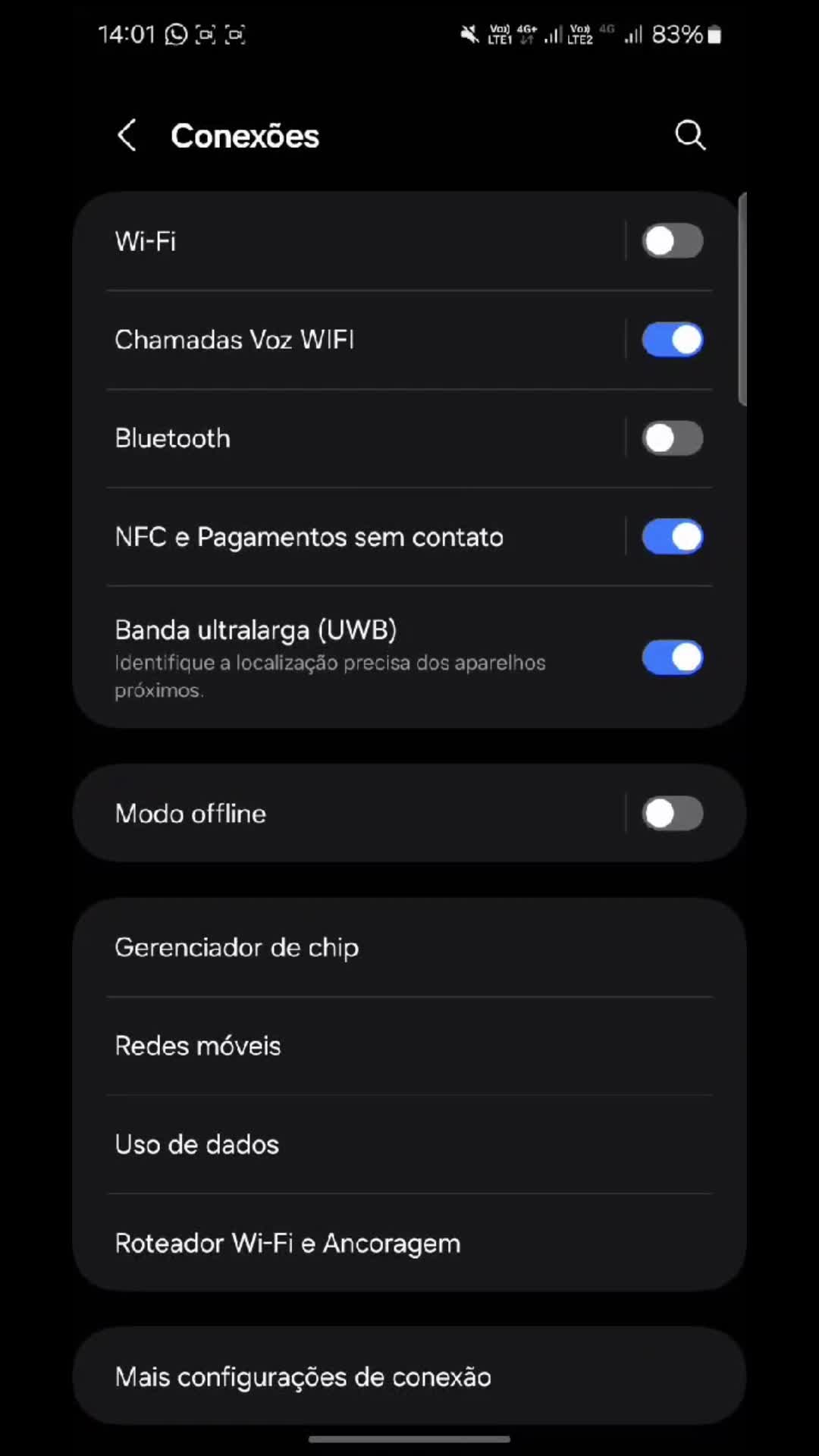Click the back arrow in Conexões header
The height and width of the screenshot is (1456, 819).
coord(127,135)
